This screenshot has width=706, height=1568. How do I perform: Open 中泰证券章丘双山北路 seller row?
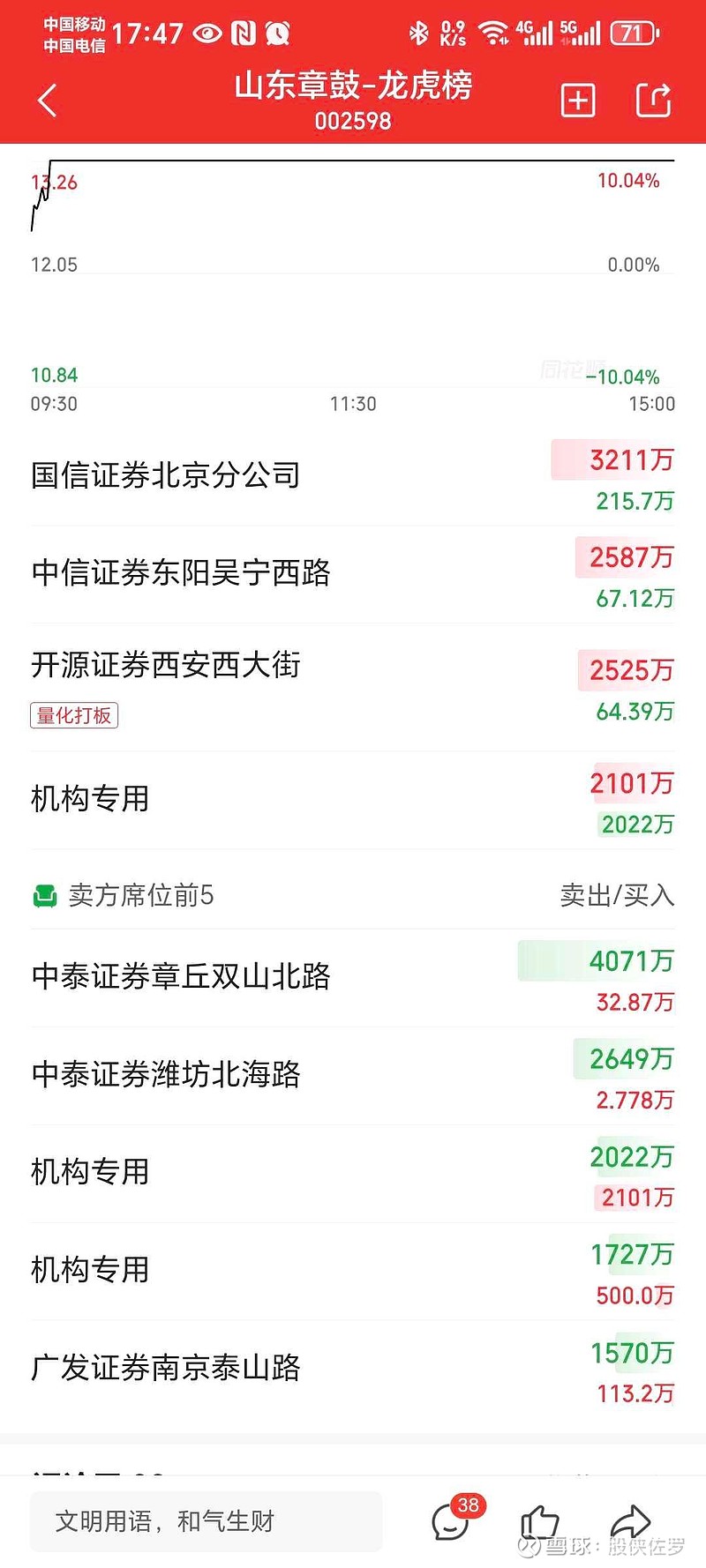point(353,978)
